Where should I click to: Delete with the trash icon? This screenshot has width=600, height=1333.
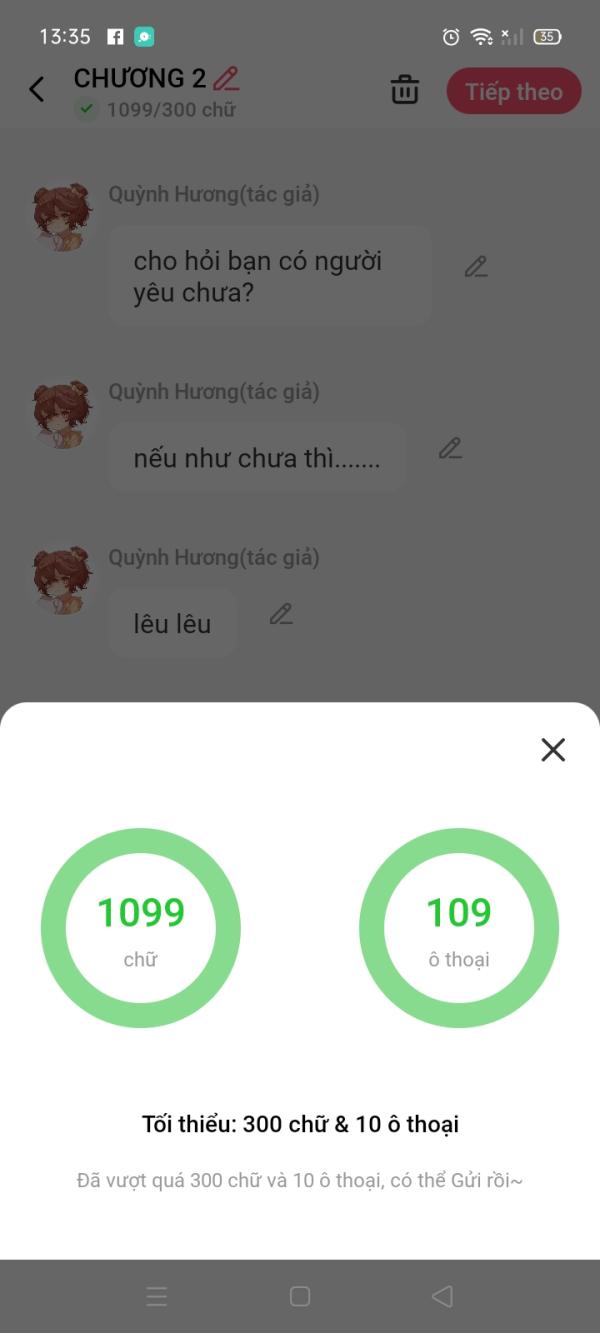pyautogui.click(x=404, y=90)
